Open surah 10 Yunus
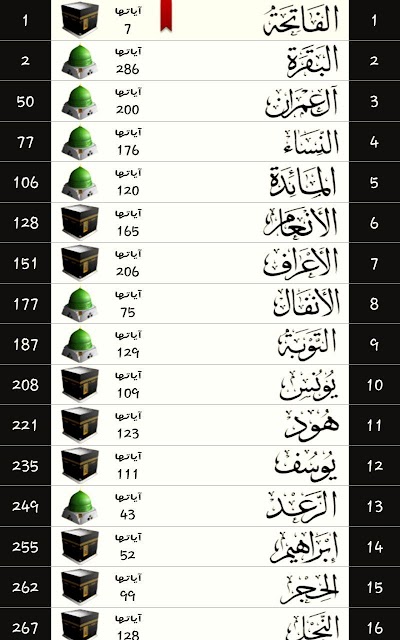Screen dimensions: 400x640 click(x=200, y=384)
